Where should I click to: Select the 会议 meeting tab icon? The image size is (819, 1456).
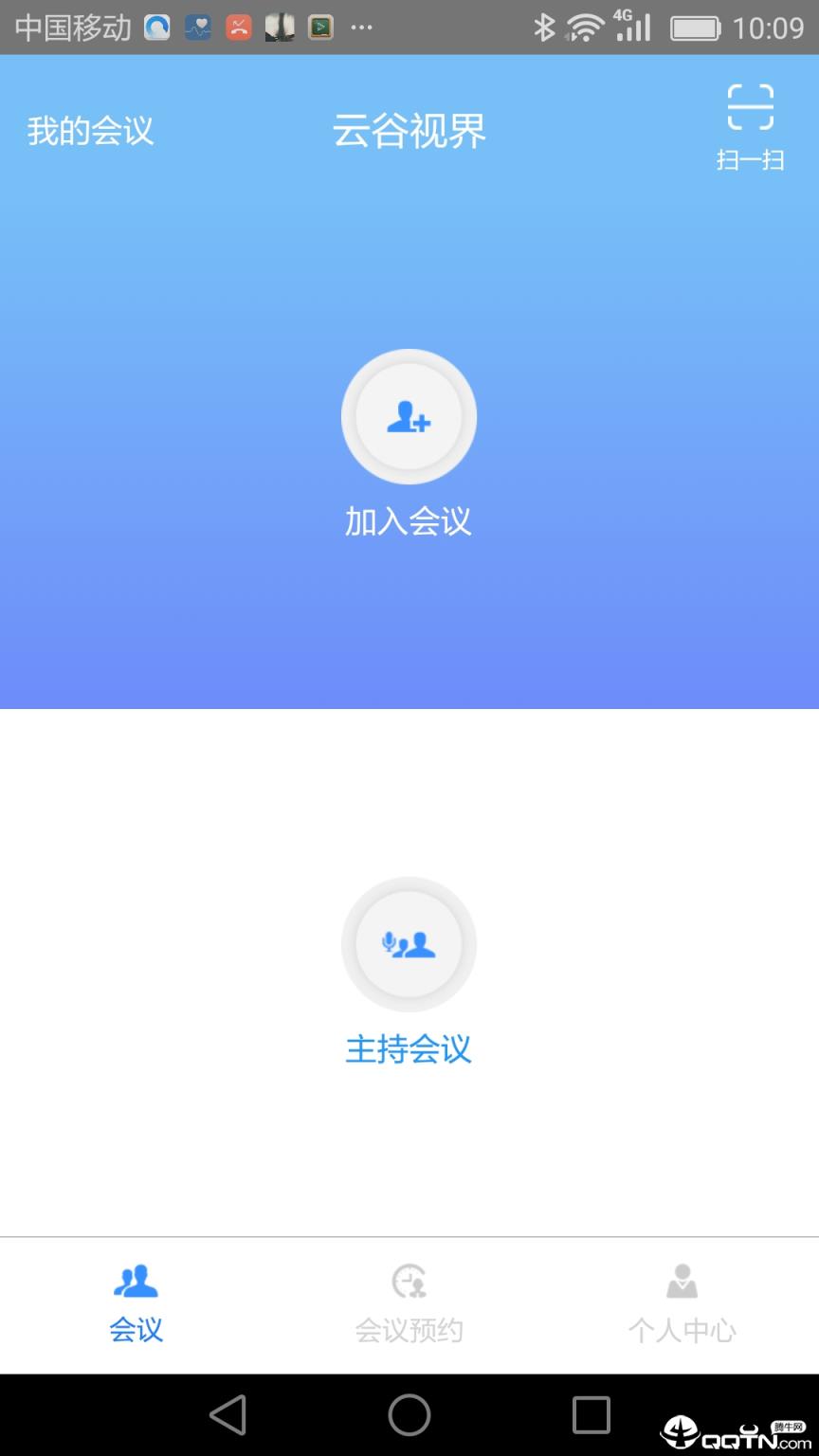[x=136, y=1282]
